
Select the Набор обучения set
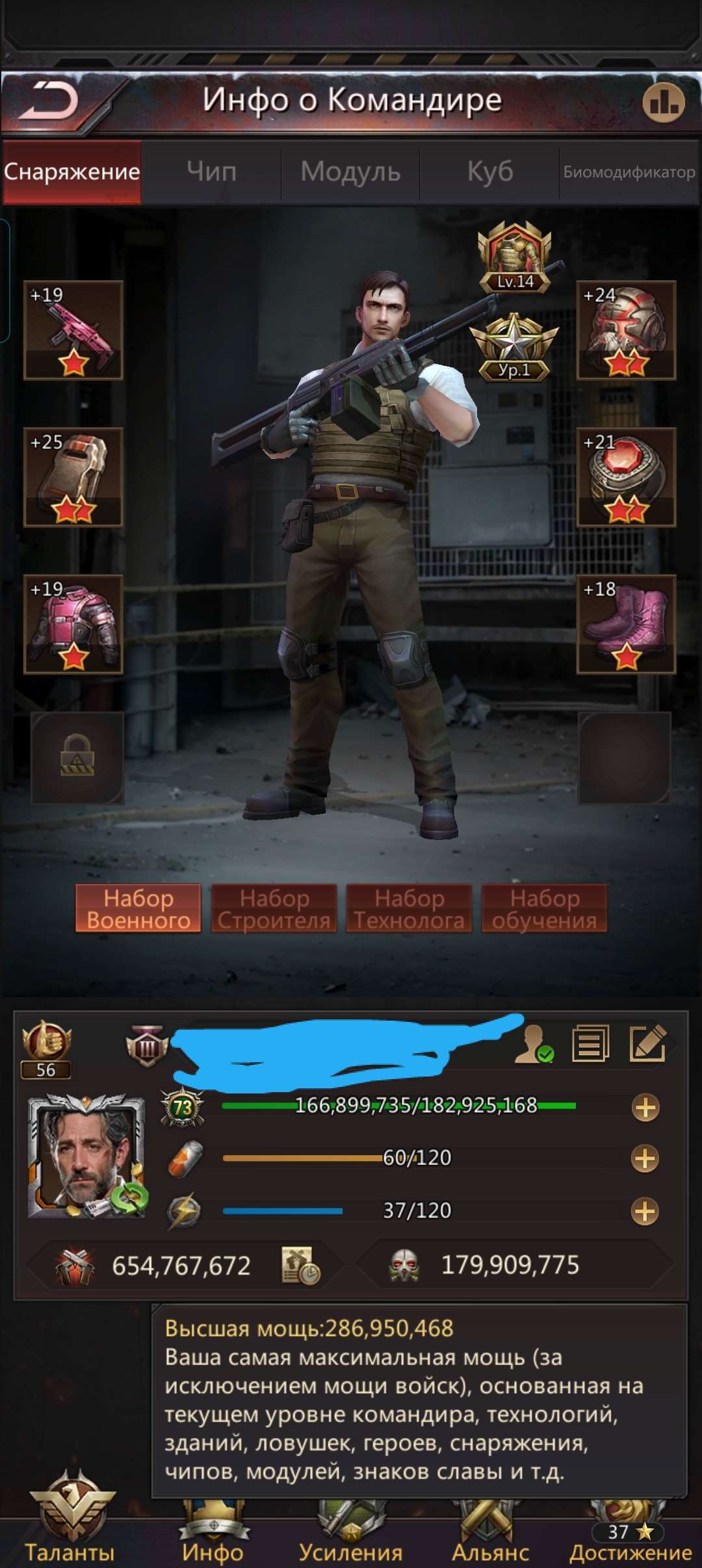[x=544, y=909]
